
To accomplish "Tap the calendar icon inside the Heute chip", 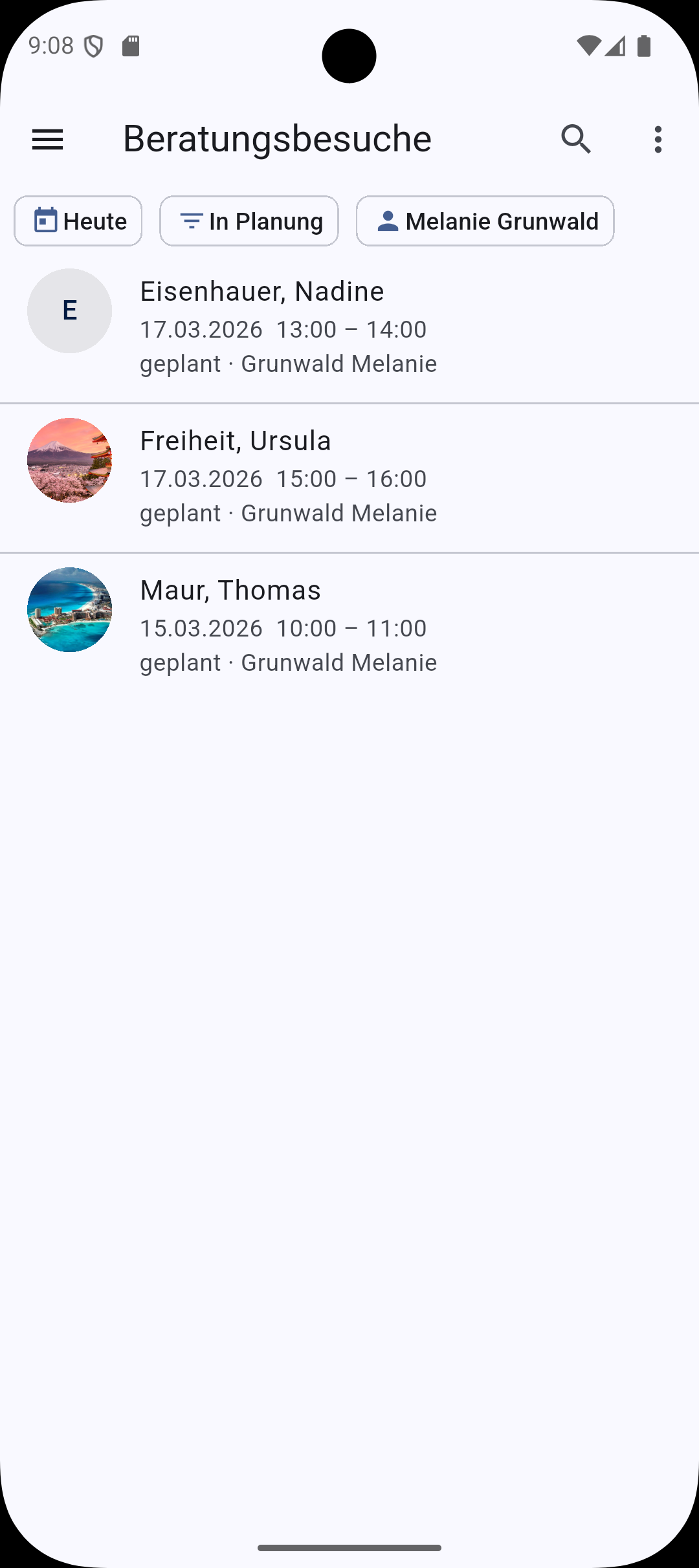I will coord(44,221).
